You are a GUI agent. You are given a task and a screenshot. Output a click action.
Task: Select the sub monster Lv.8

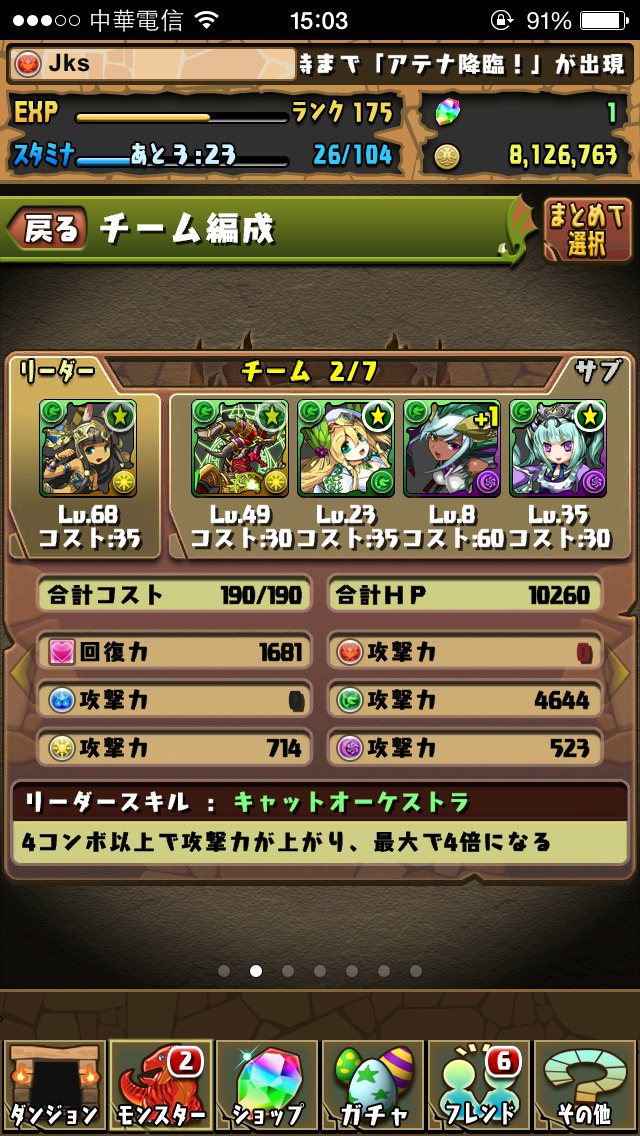(451, 447)
